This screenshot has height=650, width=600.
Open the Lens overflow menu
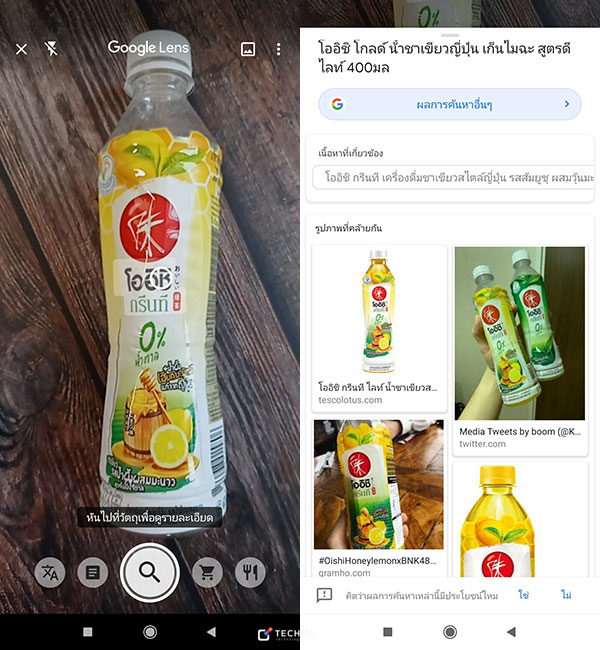coord(278,49)
